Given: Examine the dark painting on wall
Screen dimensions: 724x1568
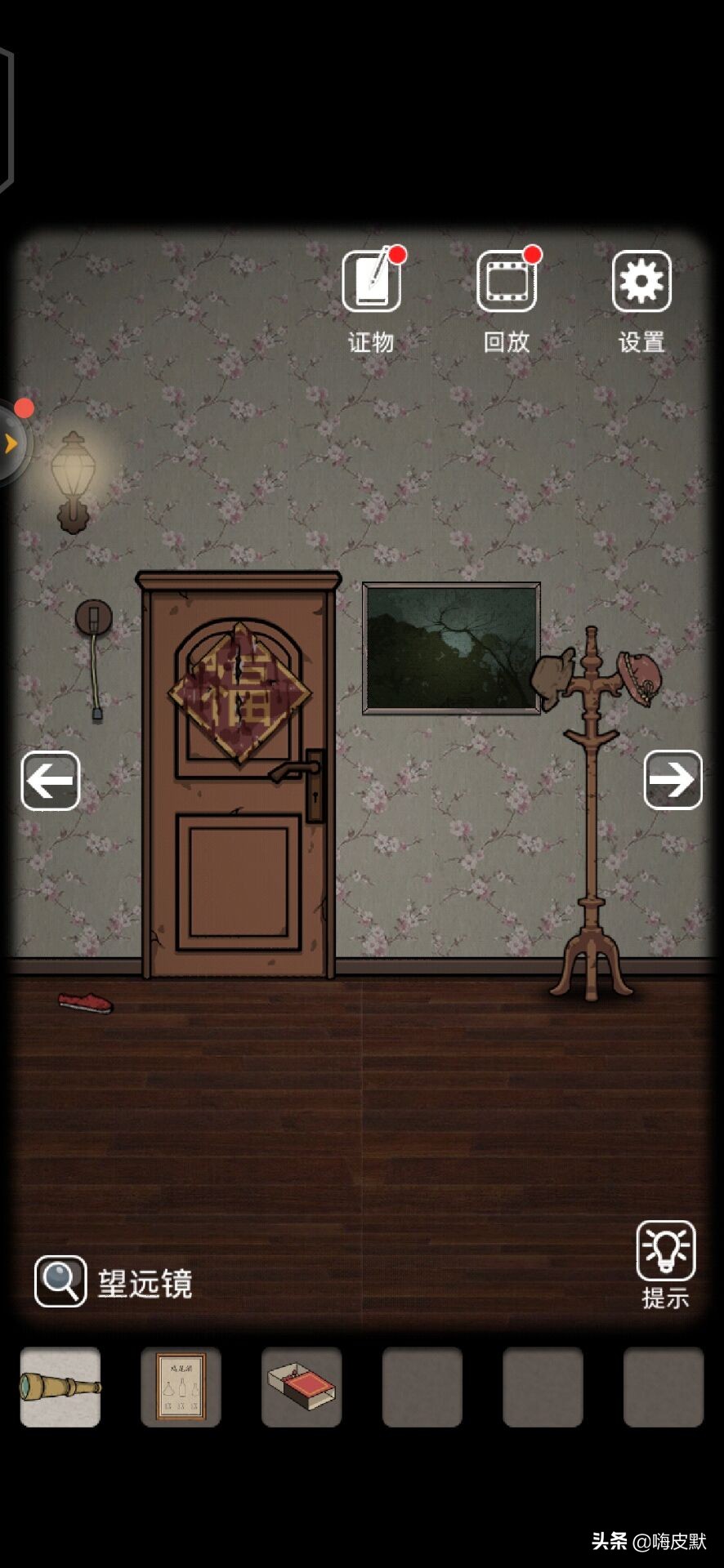Looking at the screenshot, I should 451,648.
